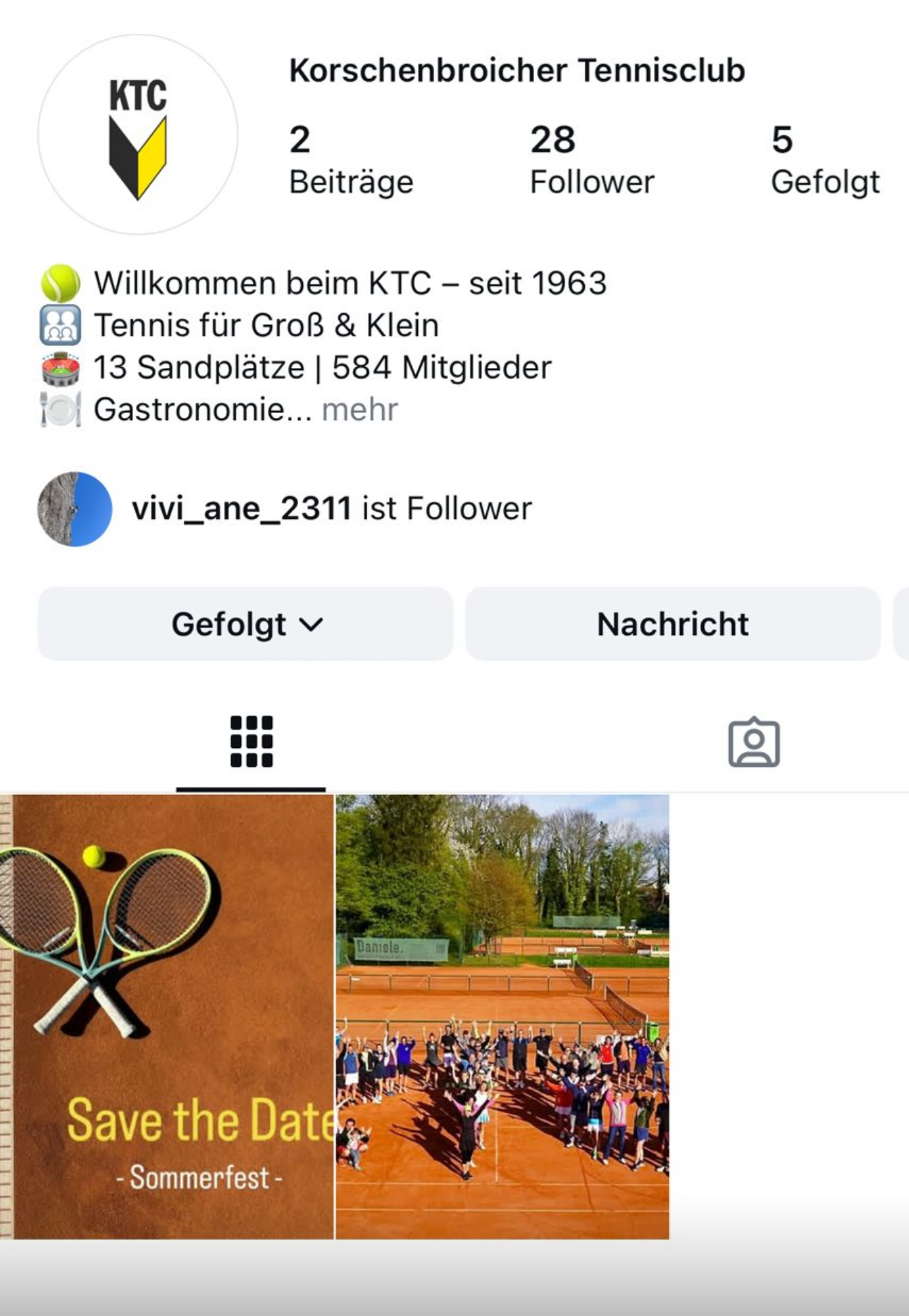The height and width of the screenshot is (1316, 909).
Task: Open the group photo on clay court post
Action: pos(502,1016)
